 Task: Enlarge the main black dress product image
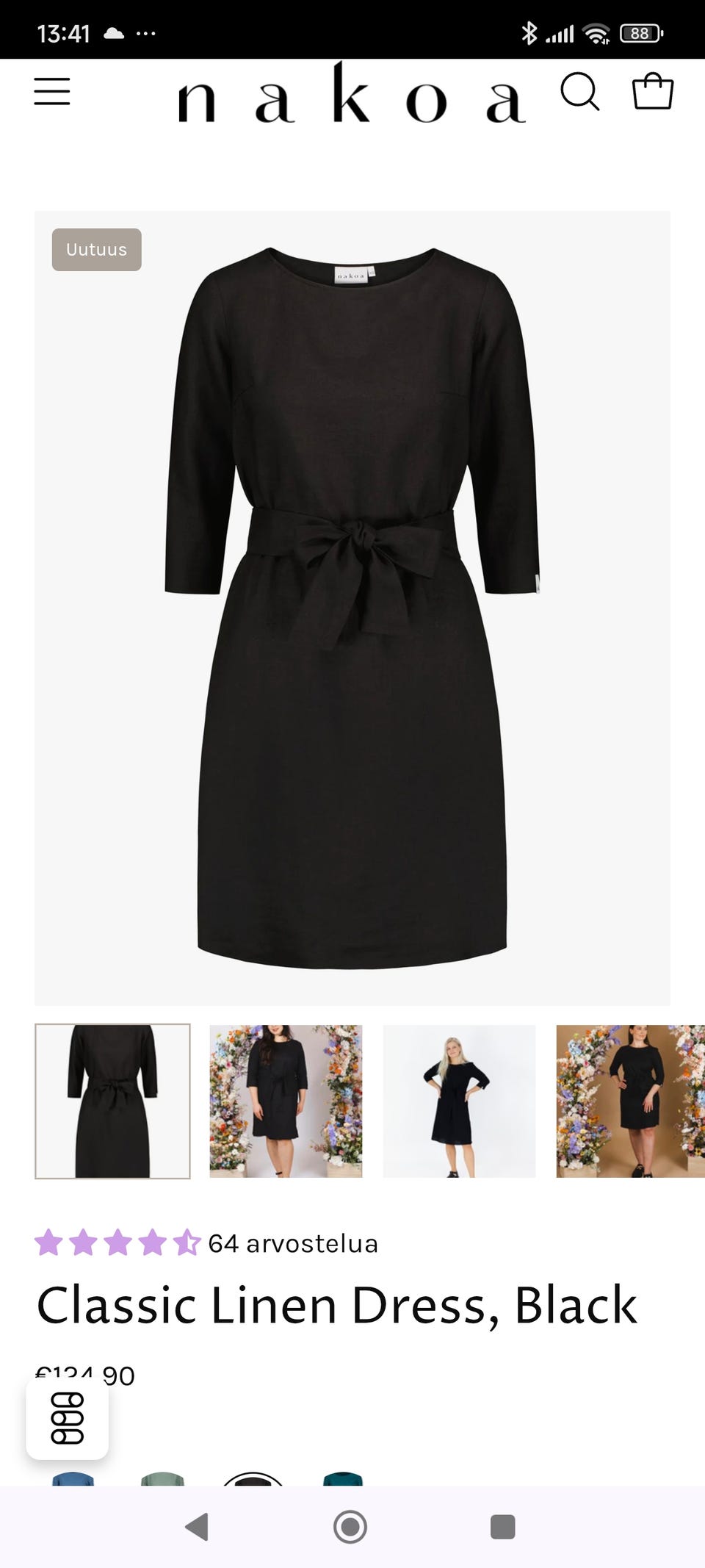[x=352, y=608]
